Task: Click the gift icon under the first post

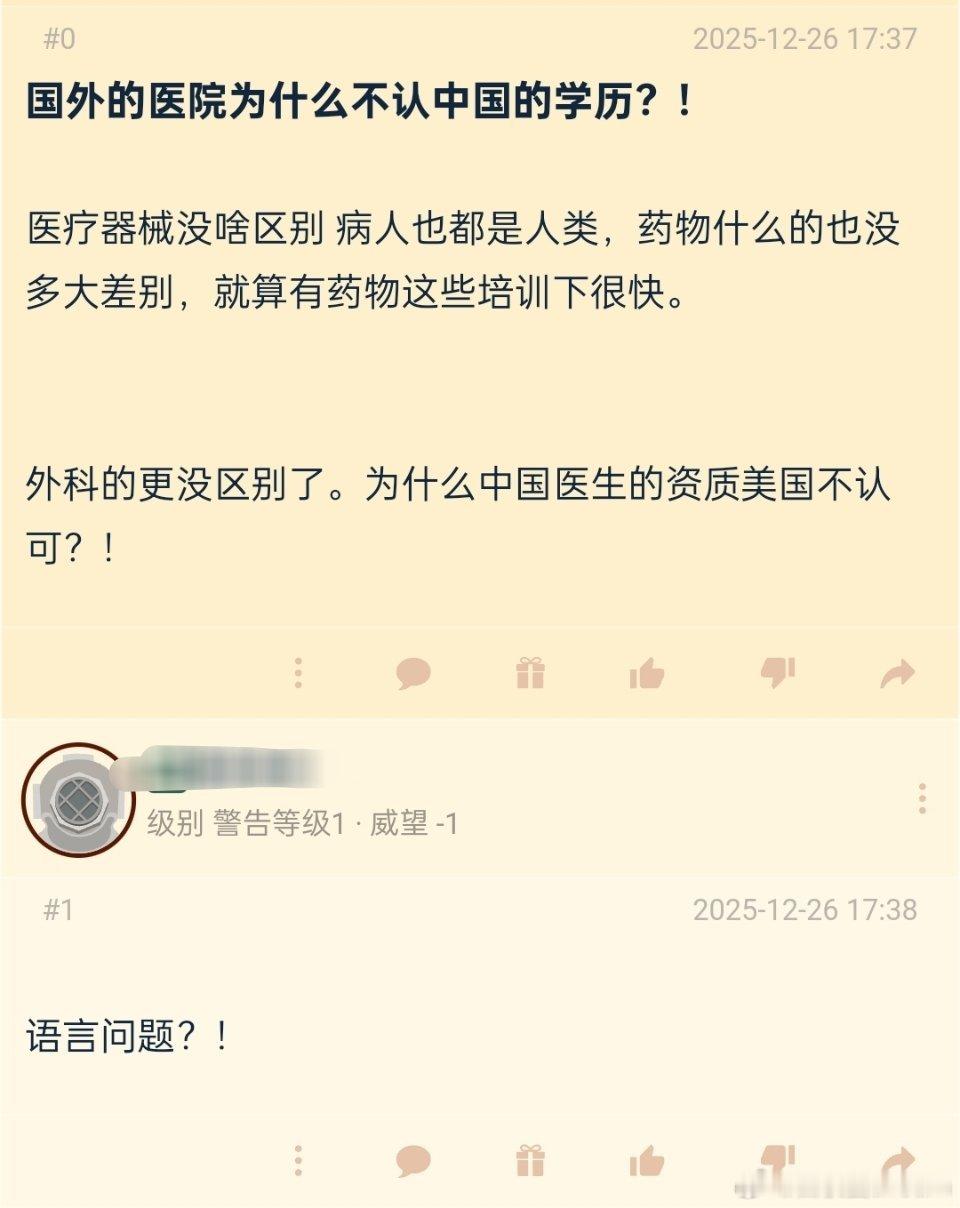Action: tap(530, 675)
